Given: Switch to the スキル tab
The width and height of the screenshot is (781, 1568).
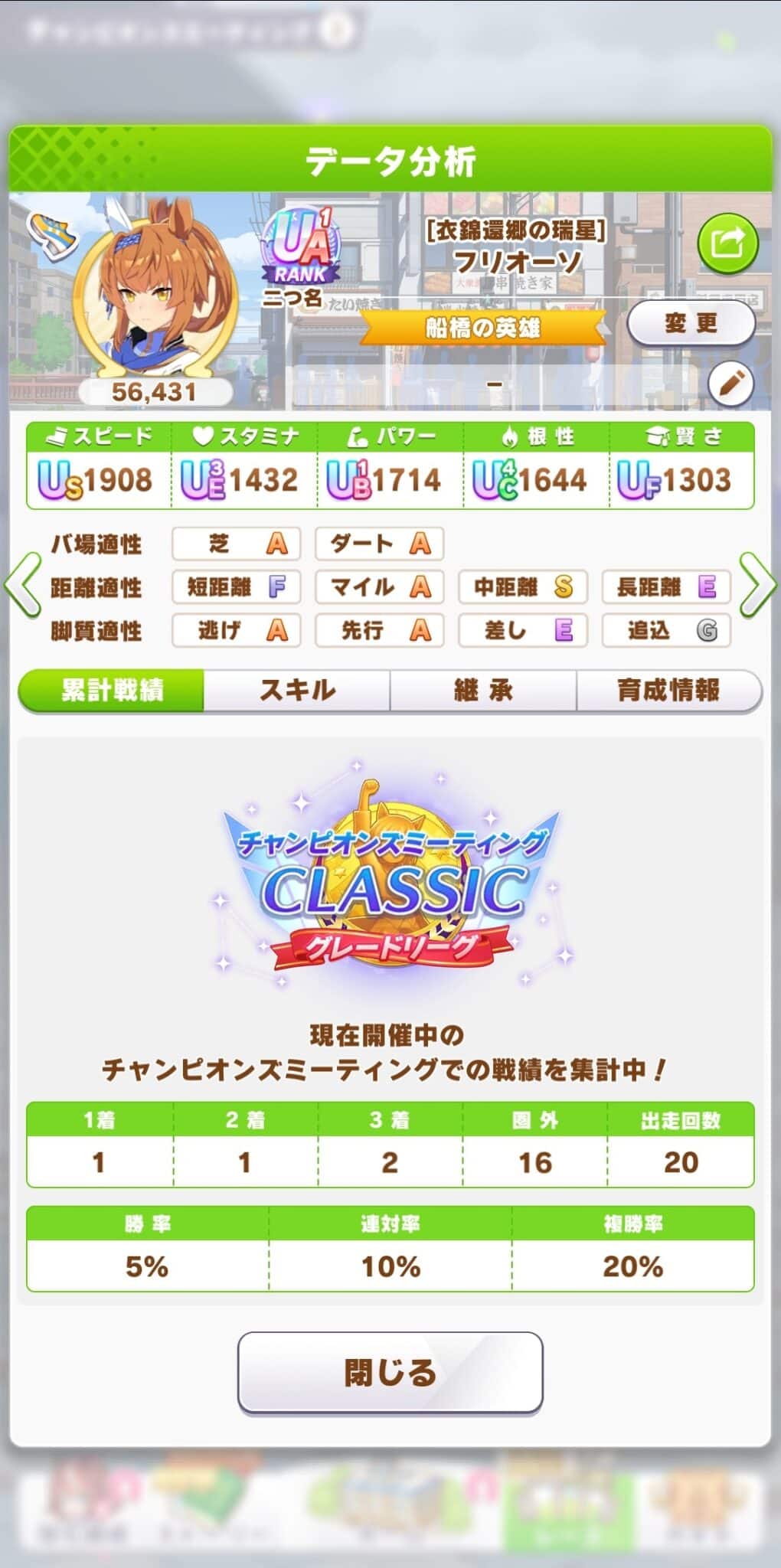Looking at the screenshot, I should (x=297, y=691).
